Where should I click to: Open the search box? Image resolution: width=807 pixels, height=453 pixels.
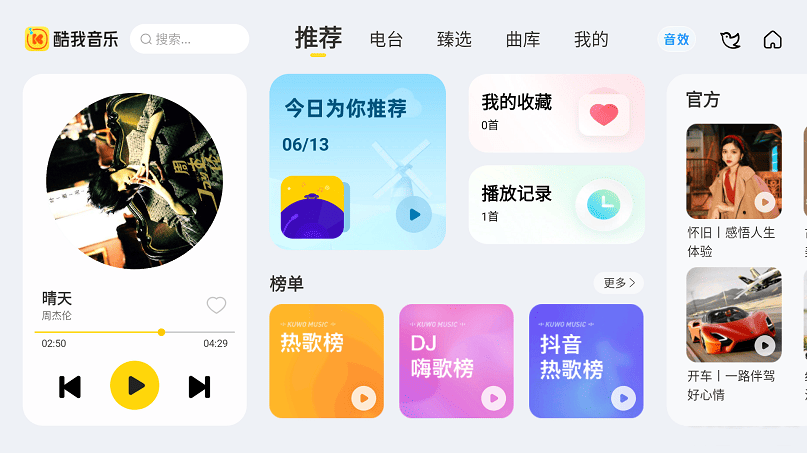[189, 39]
